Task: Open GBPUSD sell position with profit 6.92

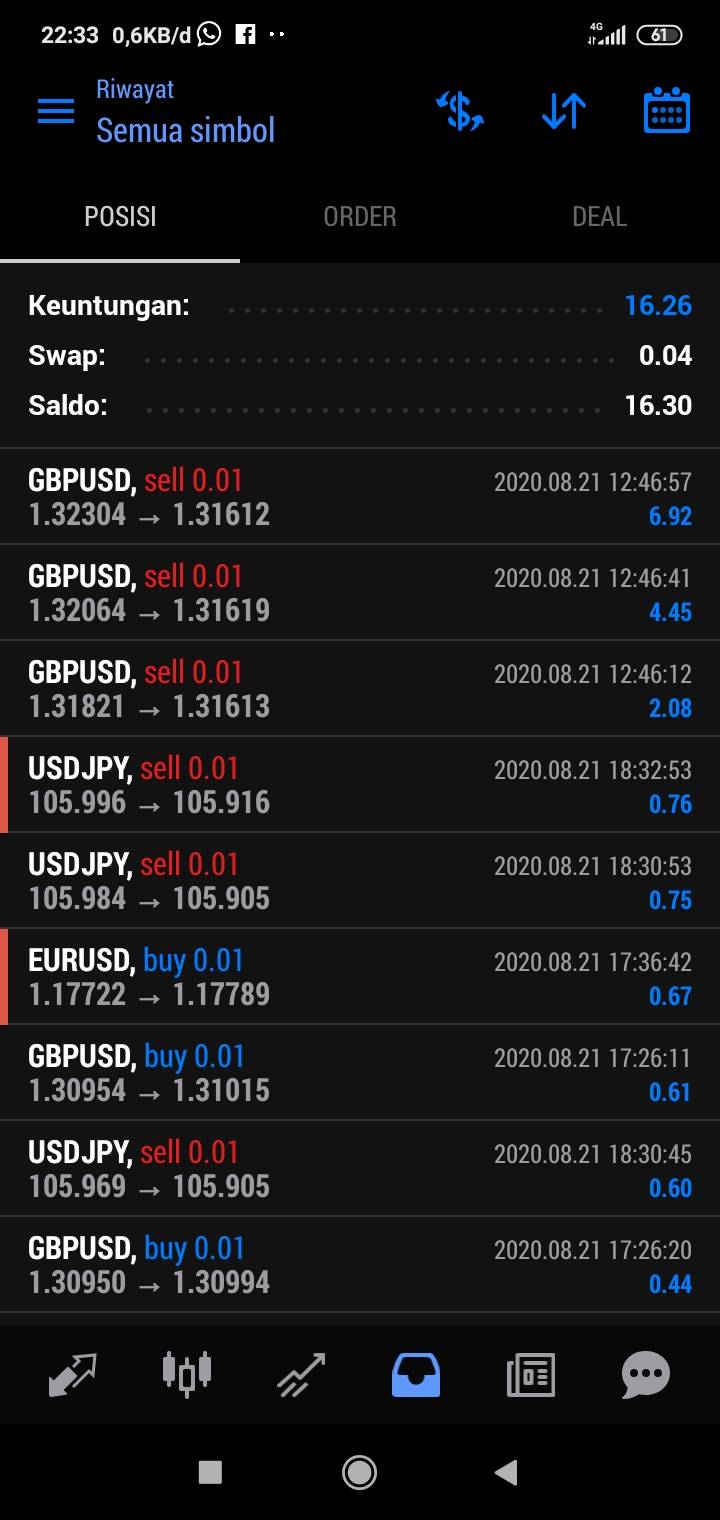Action: (360, 497)
